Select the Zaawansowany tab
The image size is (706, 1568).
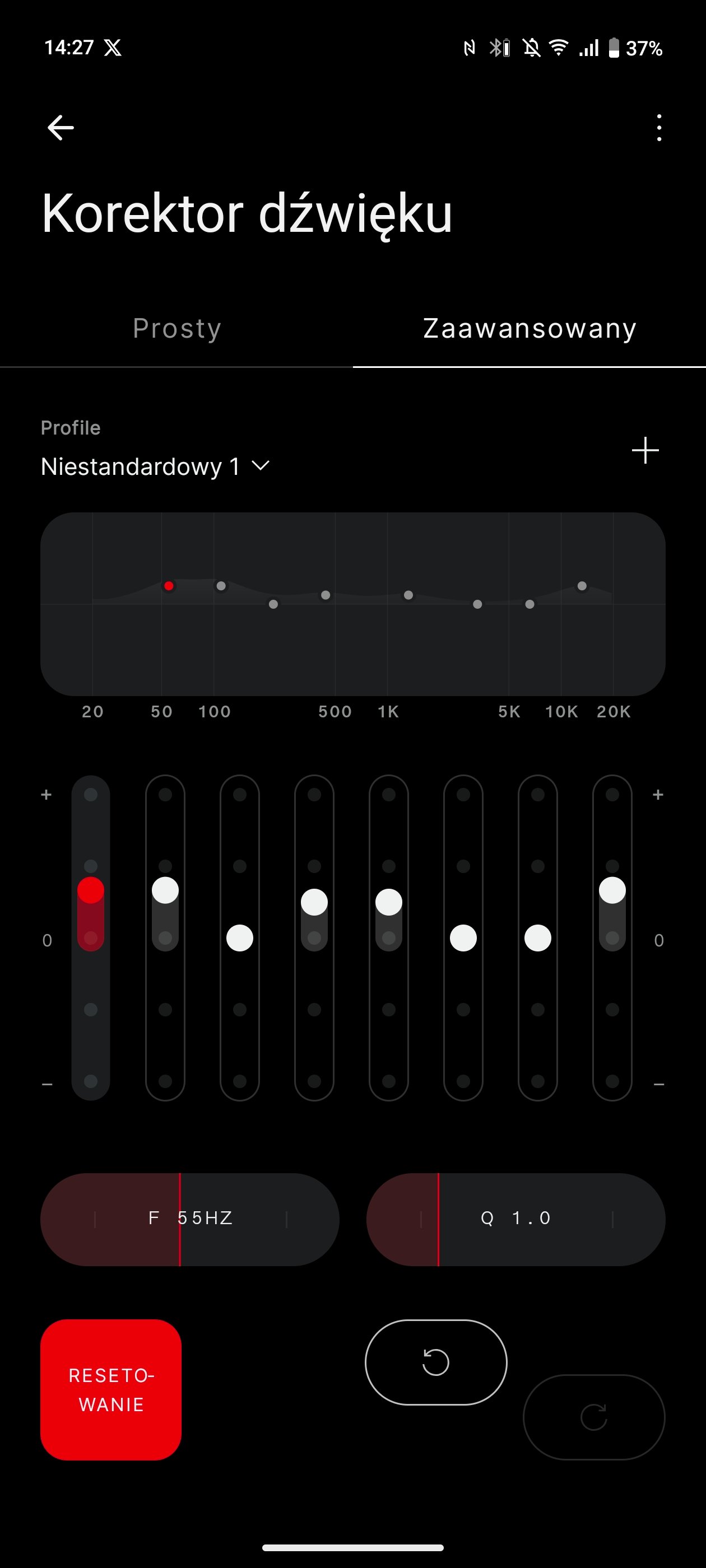click(x=529, y=329)
